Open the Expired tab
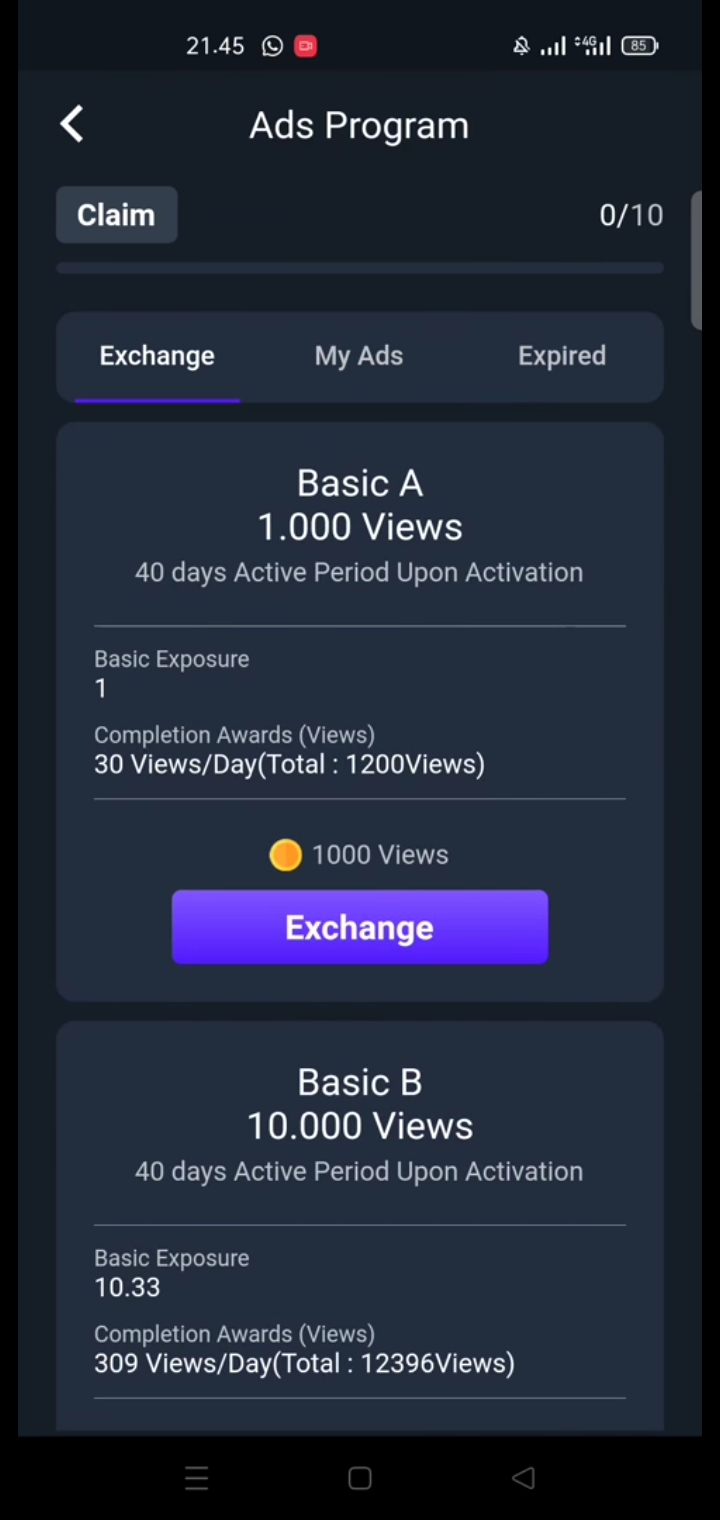 click(562, 356)
